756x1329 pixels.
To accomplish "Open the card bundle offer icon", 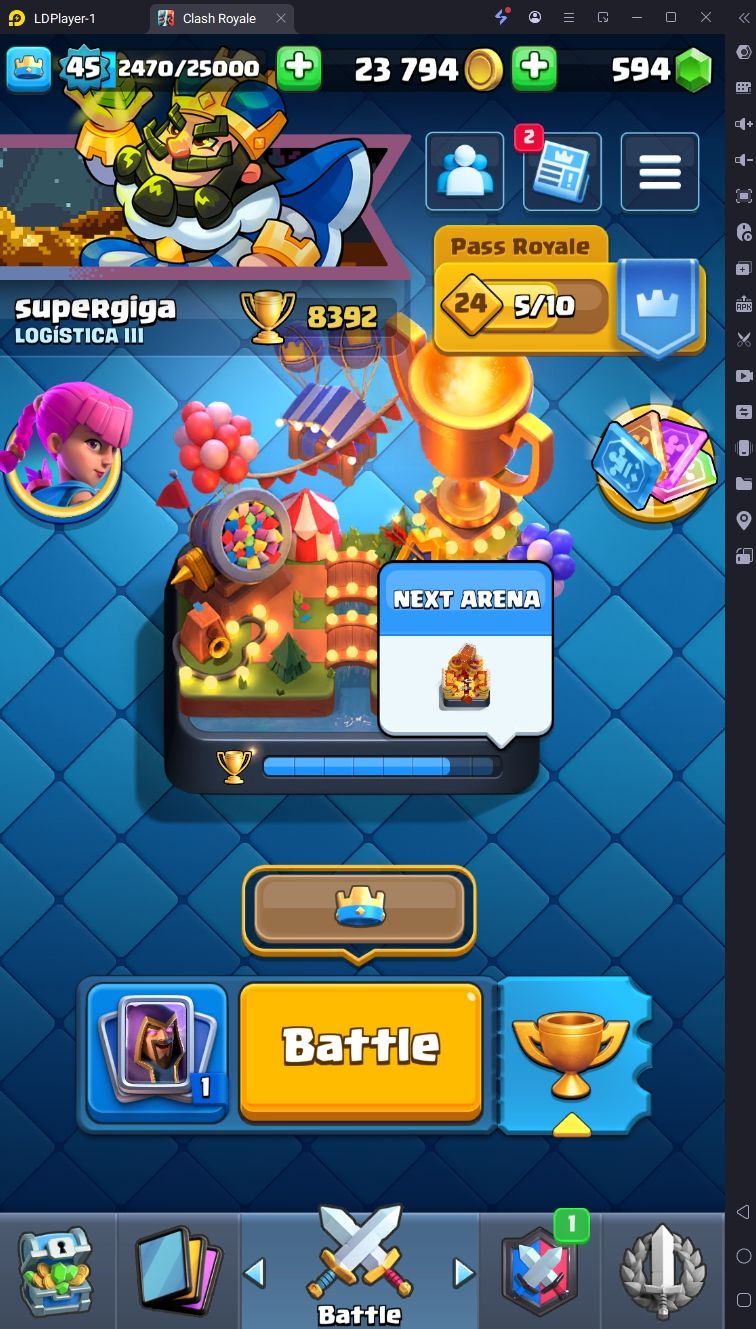I will [x=656, y=461].
